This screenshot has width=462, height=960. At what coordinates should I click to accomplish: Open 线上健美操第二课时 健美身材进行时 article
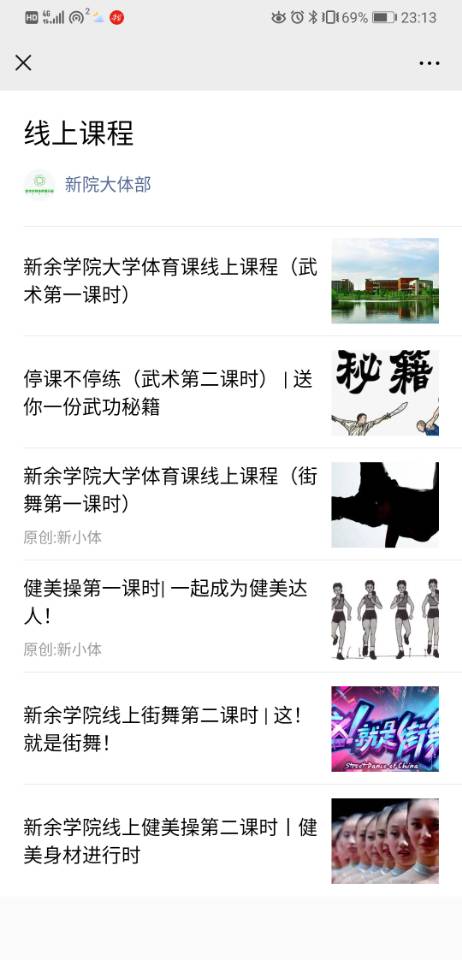tap(231, 841)
